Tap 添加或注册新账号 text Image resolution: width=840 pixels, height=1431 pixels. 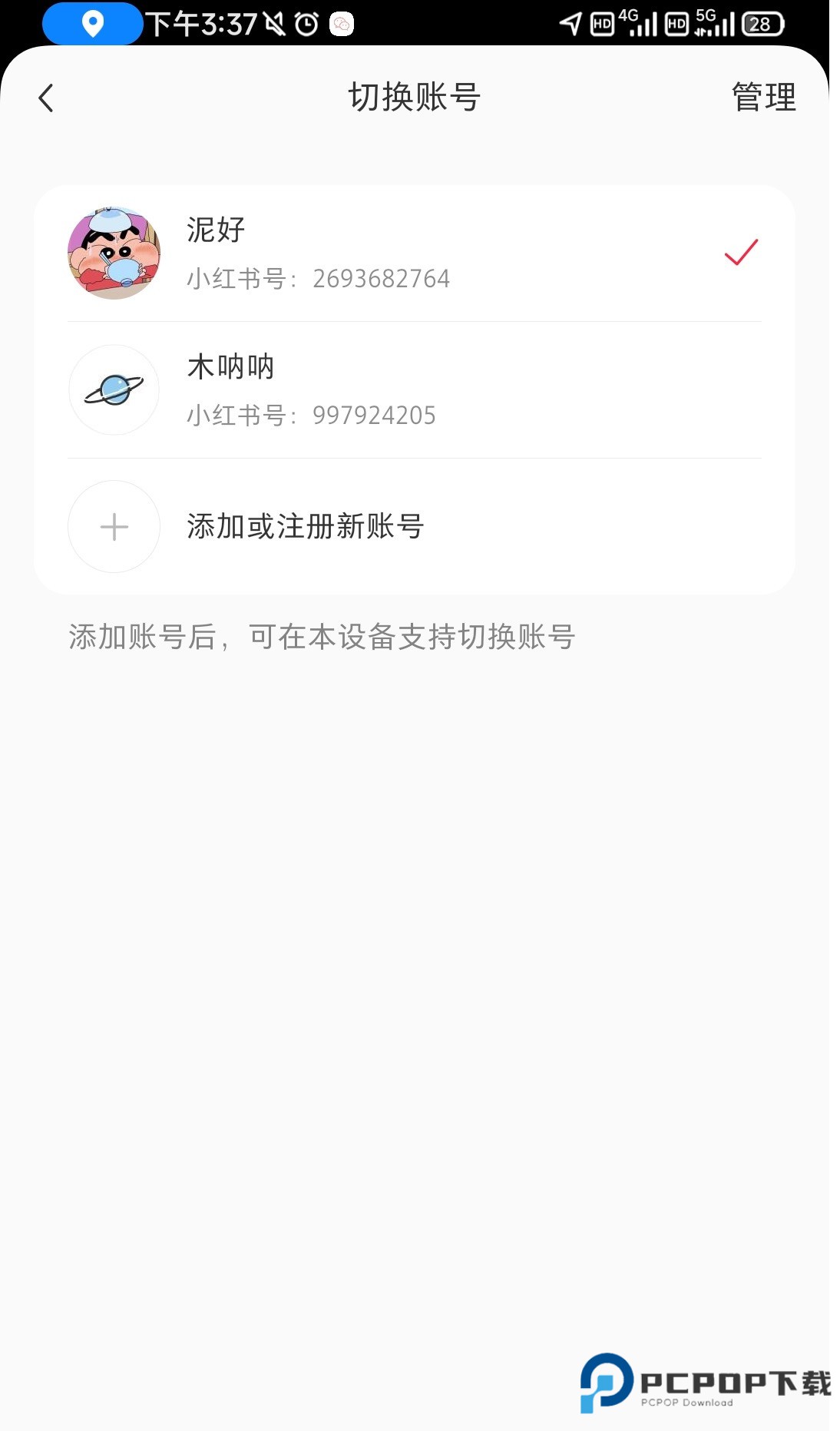305,527
